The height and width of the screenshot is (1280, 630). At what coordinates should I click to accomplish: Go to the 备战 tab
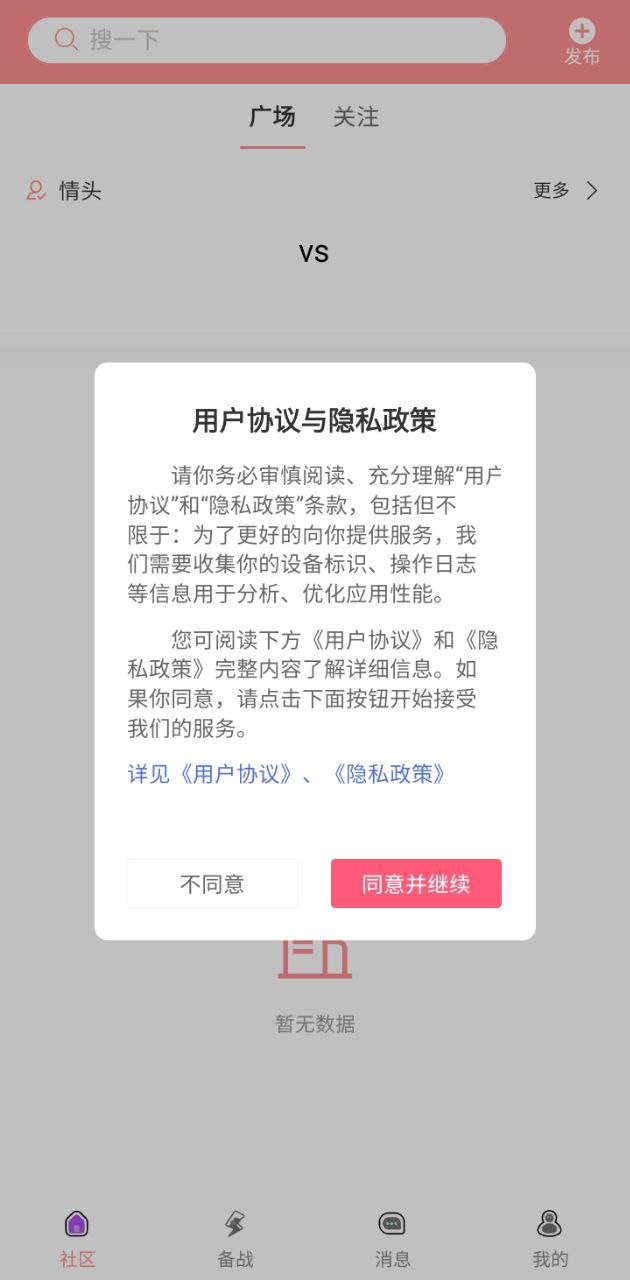coord(235,1238)
